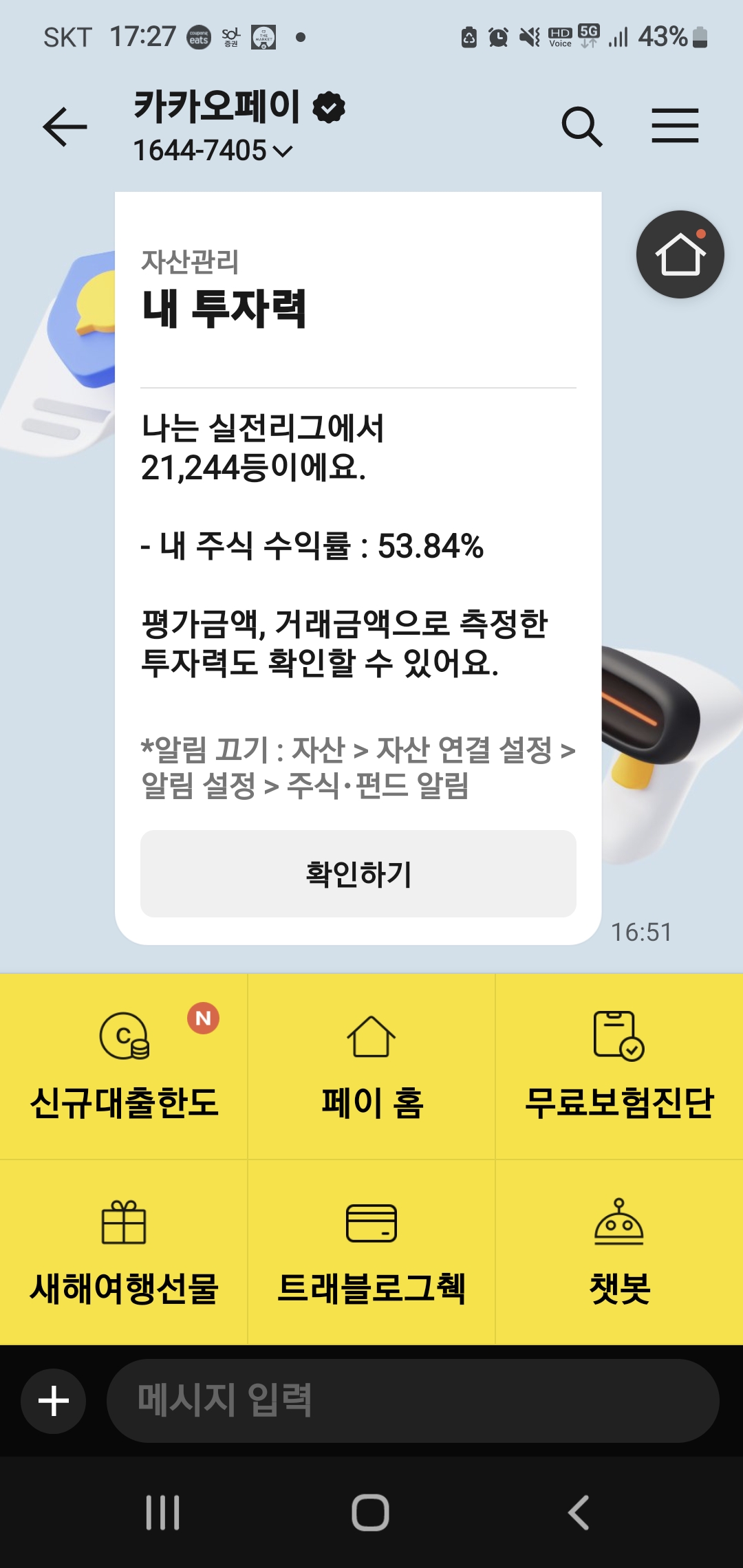Screen dimensions: 743x1568
Task: Open system recent apps
Action: pos(163,1513)
